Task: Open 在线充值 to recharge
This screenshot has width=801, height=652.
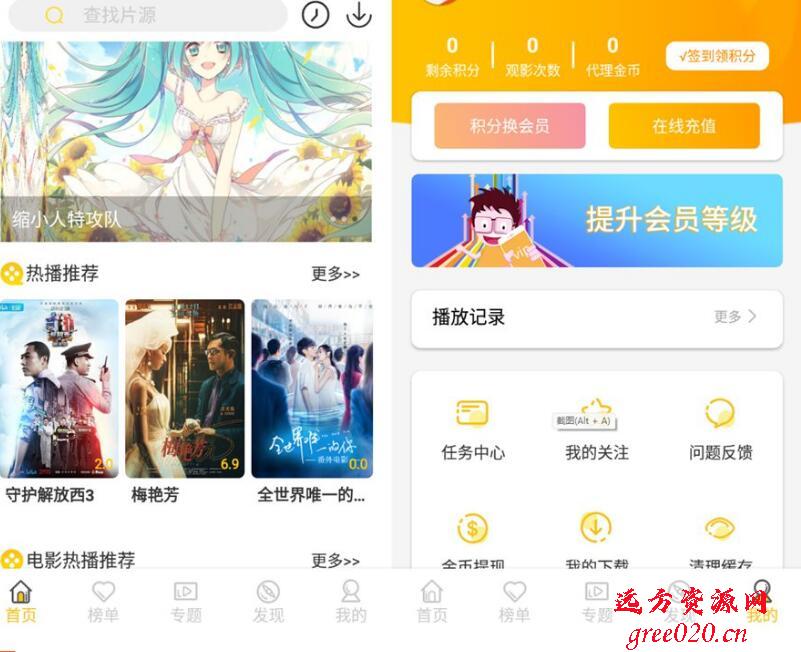Action: click(684, 126)
